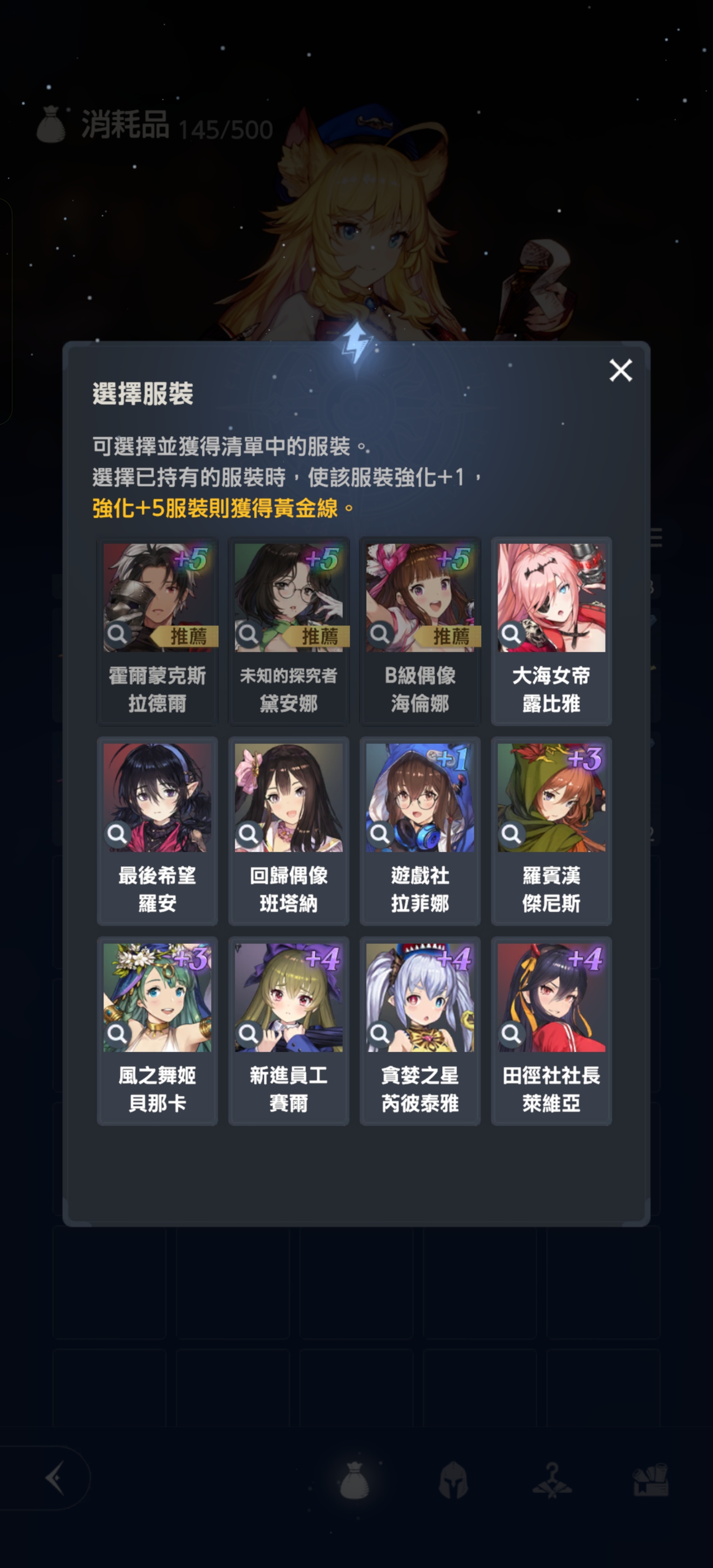Preview B級偶像 海倫娜 with the magnifier

380,634
